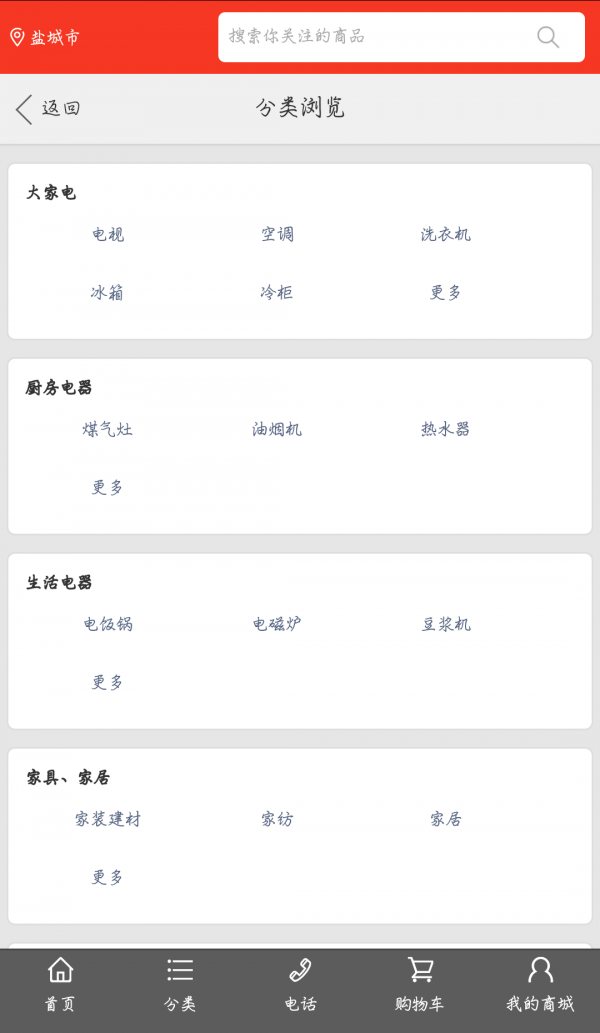Open the 煤气灶 category
The height and width of the screenshot is (1033, 600).
(108, 430)
